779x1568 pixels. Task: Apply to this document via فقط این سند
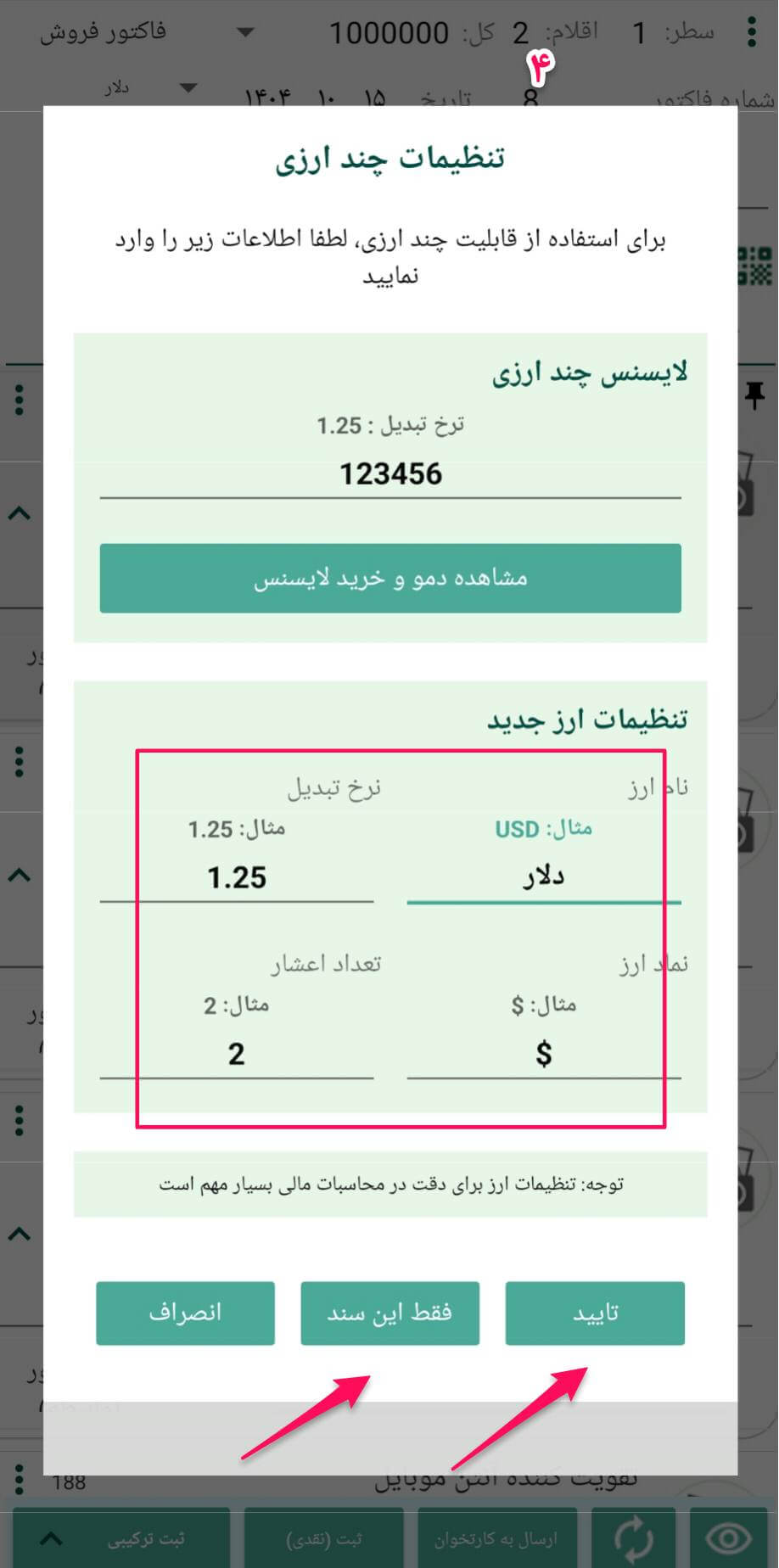389,1313
